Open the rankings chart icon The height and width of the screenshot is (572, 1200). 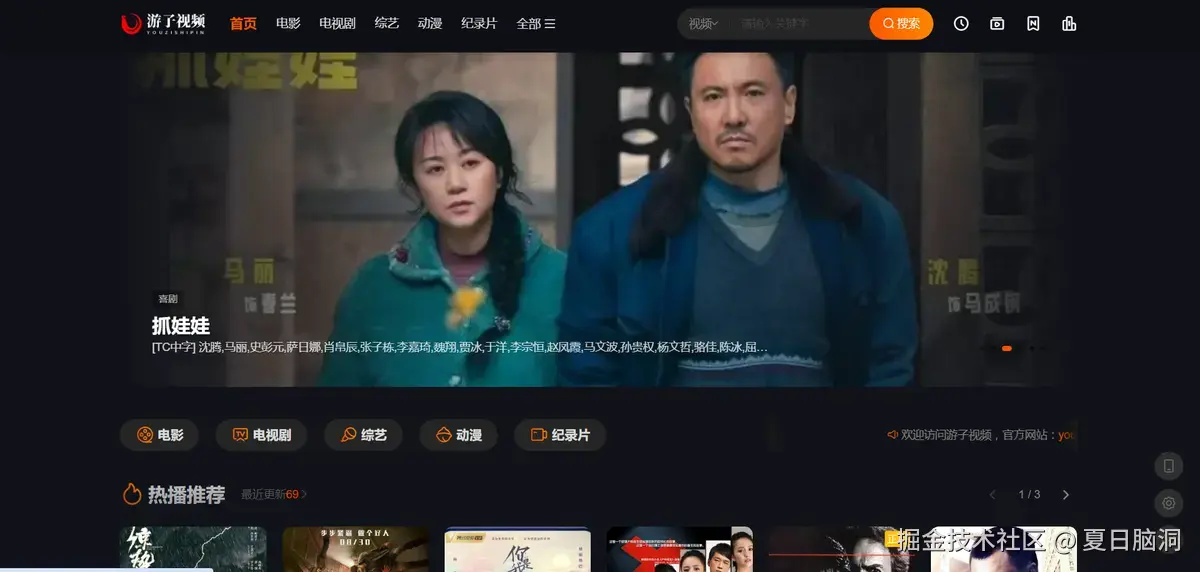tap(1069, 23)
